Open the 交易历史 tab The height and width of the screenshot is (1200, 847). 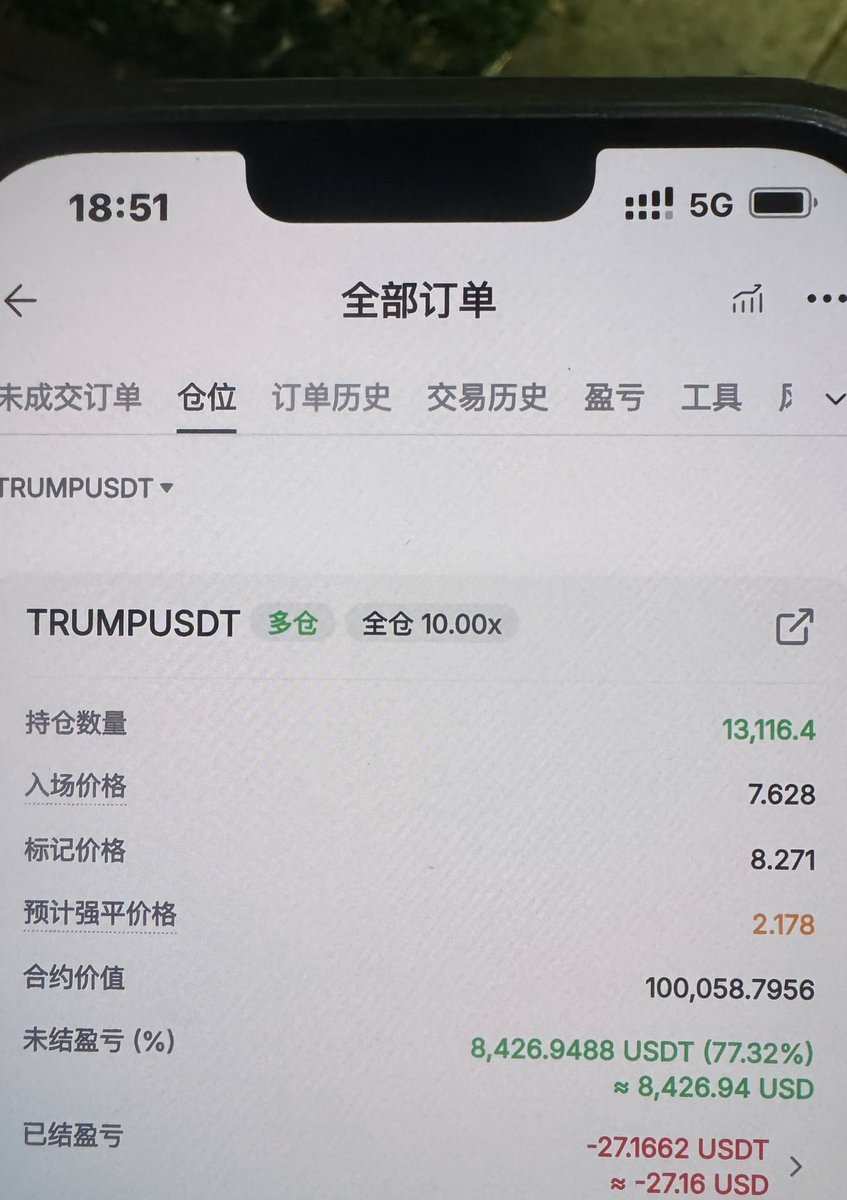point(487,398)
